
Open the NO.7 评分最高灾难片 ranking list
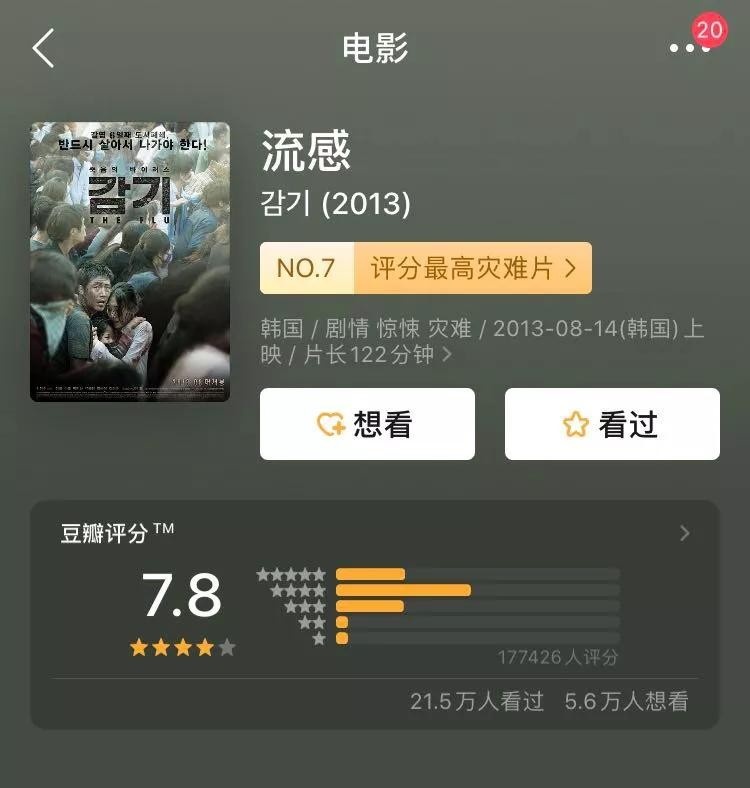[x=426, y=268]
